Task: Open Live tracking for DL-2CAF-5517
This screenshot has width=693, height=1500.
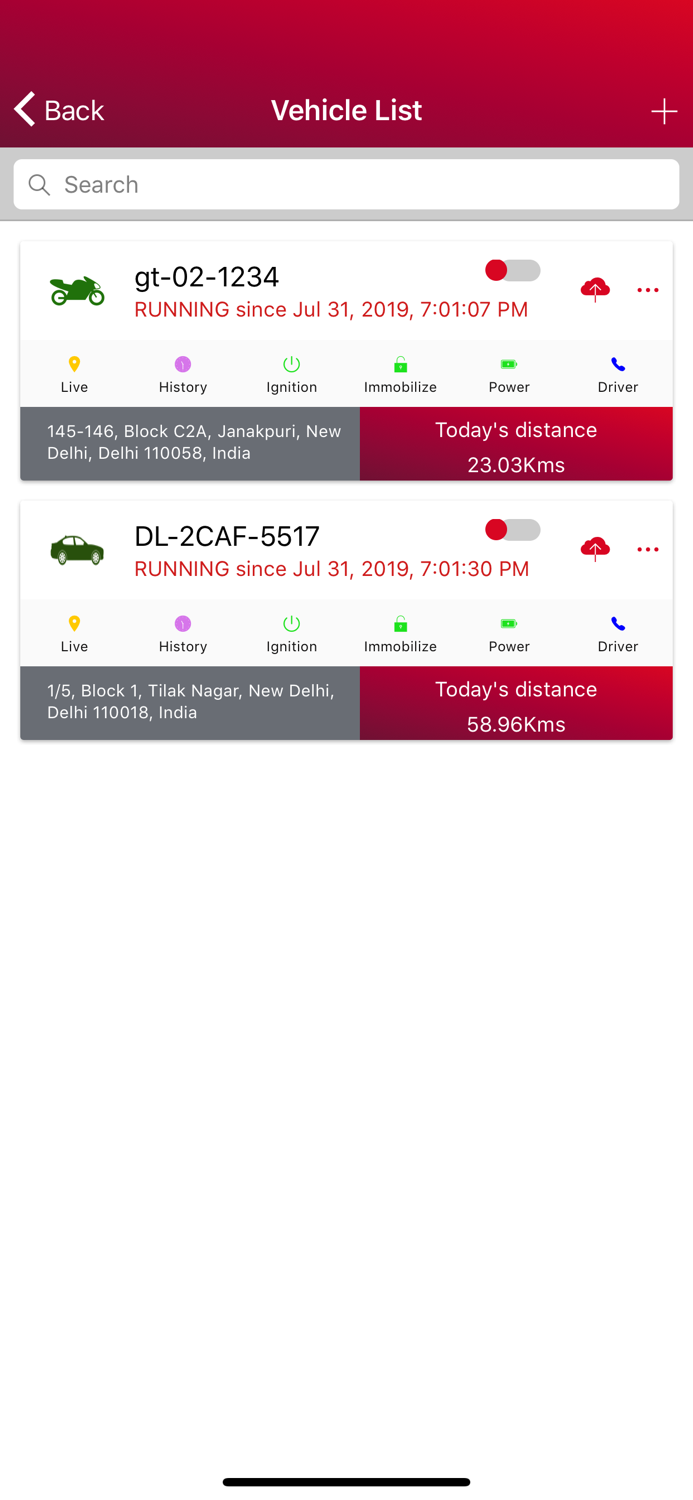Action: [74, 634]
